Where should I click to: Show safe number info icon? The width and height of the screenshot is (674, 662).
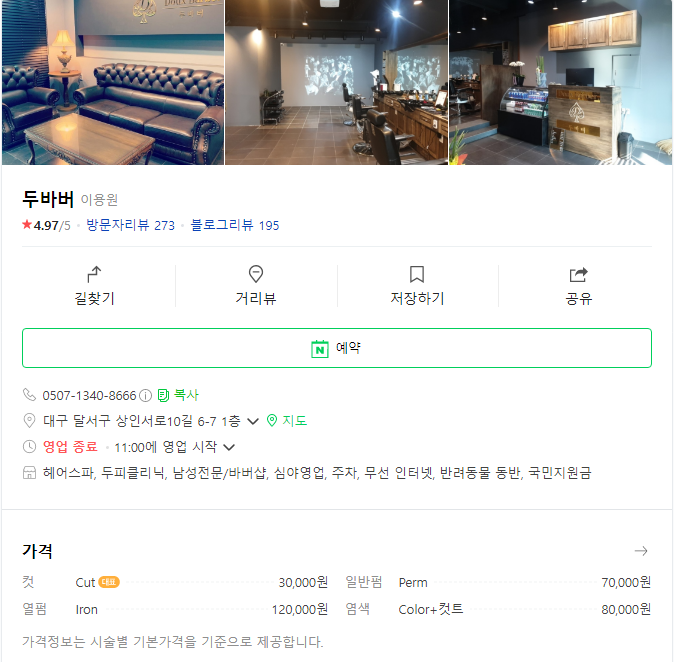[145, 395]
